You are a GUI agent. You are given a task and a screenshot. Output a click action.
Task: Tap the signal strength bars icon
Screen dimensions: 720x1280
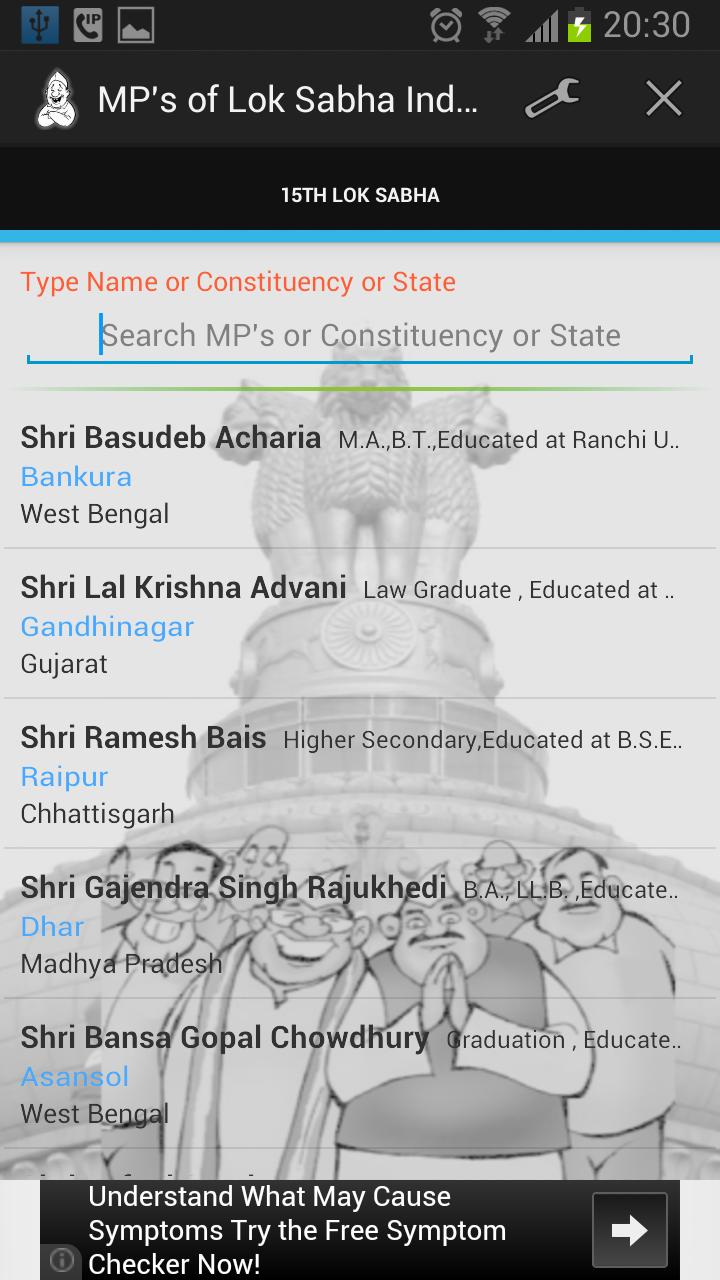pyautogui.click(x=540, y=25)
